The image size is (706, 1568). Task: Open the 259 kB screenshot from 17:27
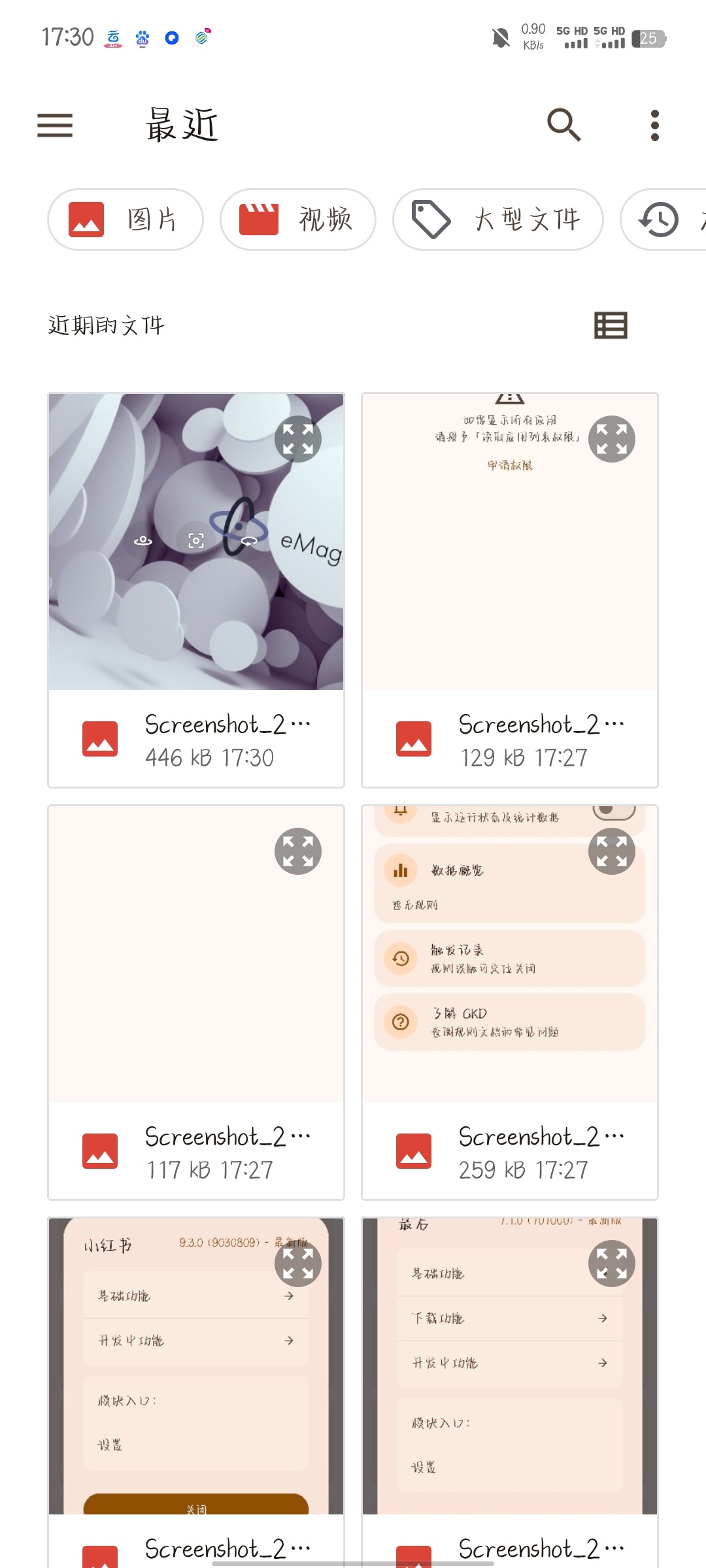(510, 1151)
